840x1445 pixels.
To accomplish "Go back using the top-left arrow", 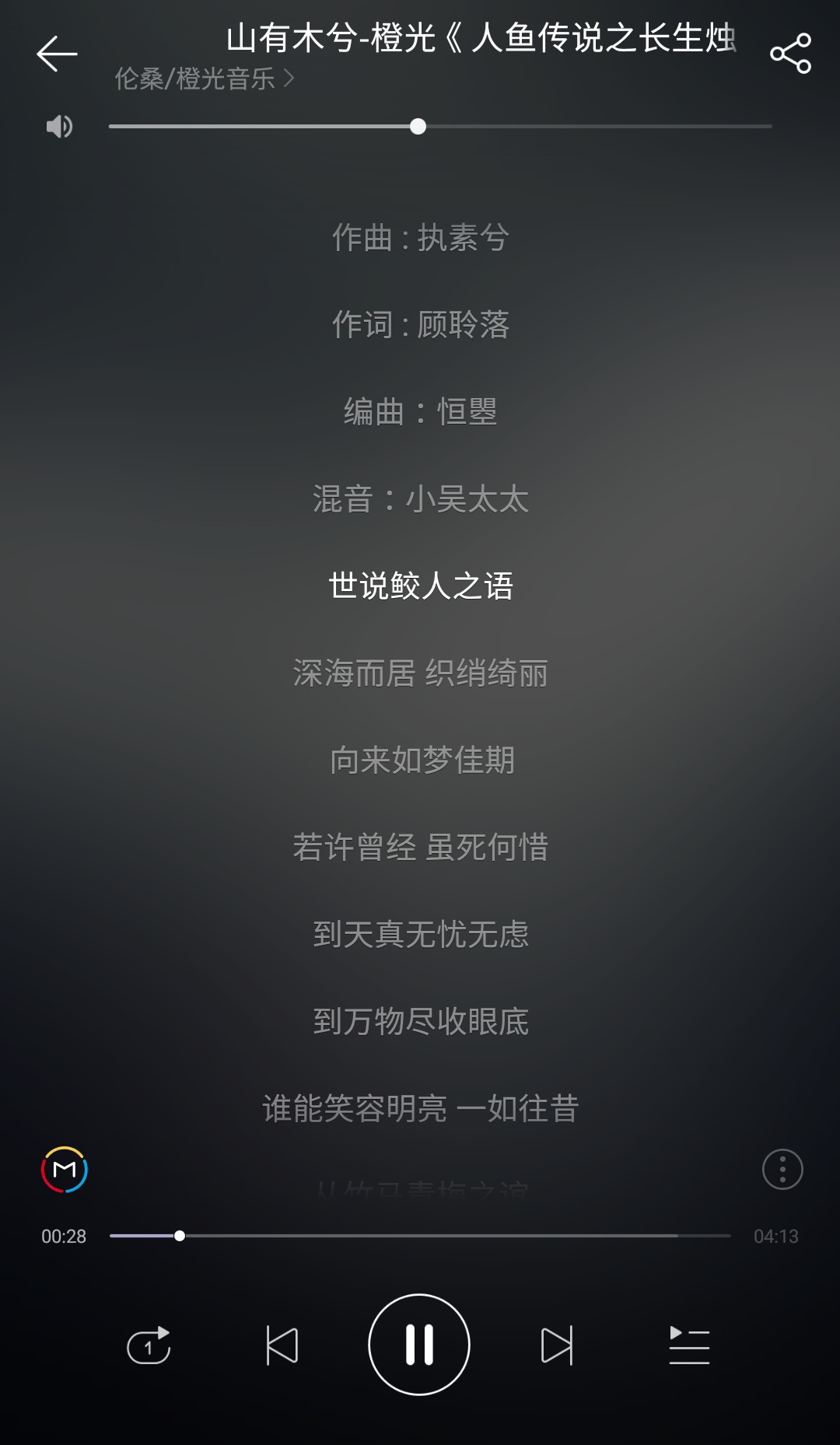I will (57, 54).
